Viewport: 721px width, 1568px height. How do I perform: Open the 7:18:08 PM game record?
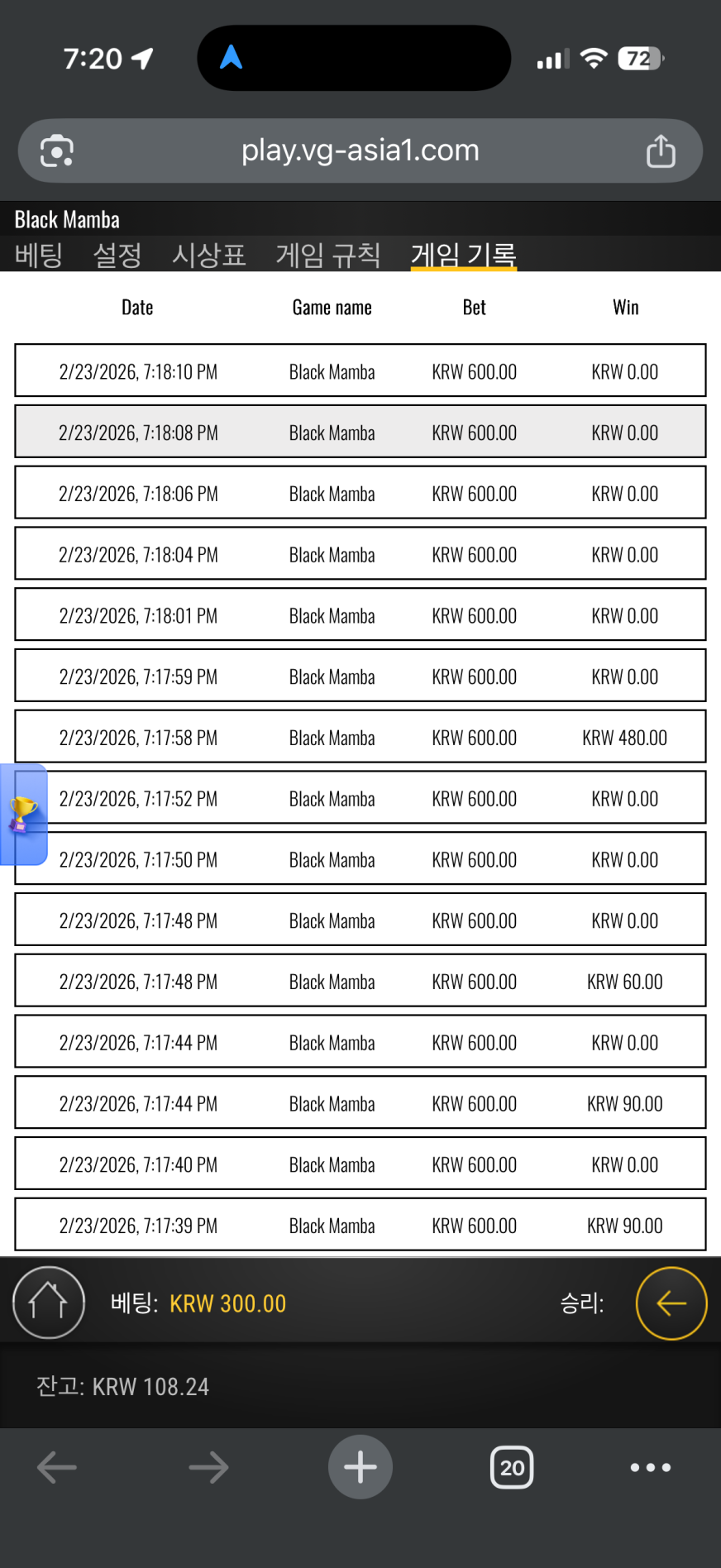360,432
